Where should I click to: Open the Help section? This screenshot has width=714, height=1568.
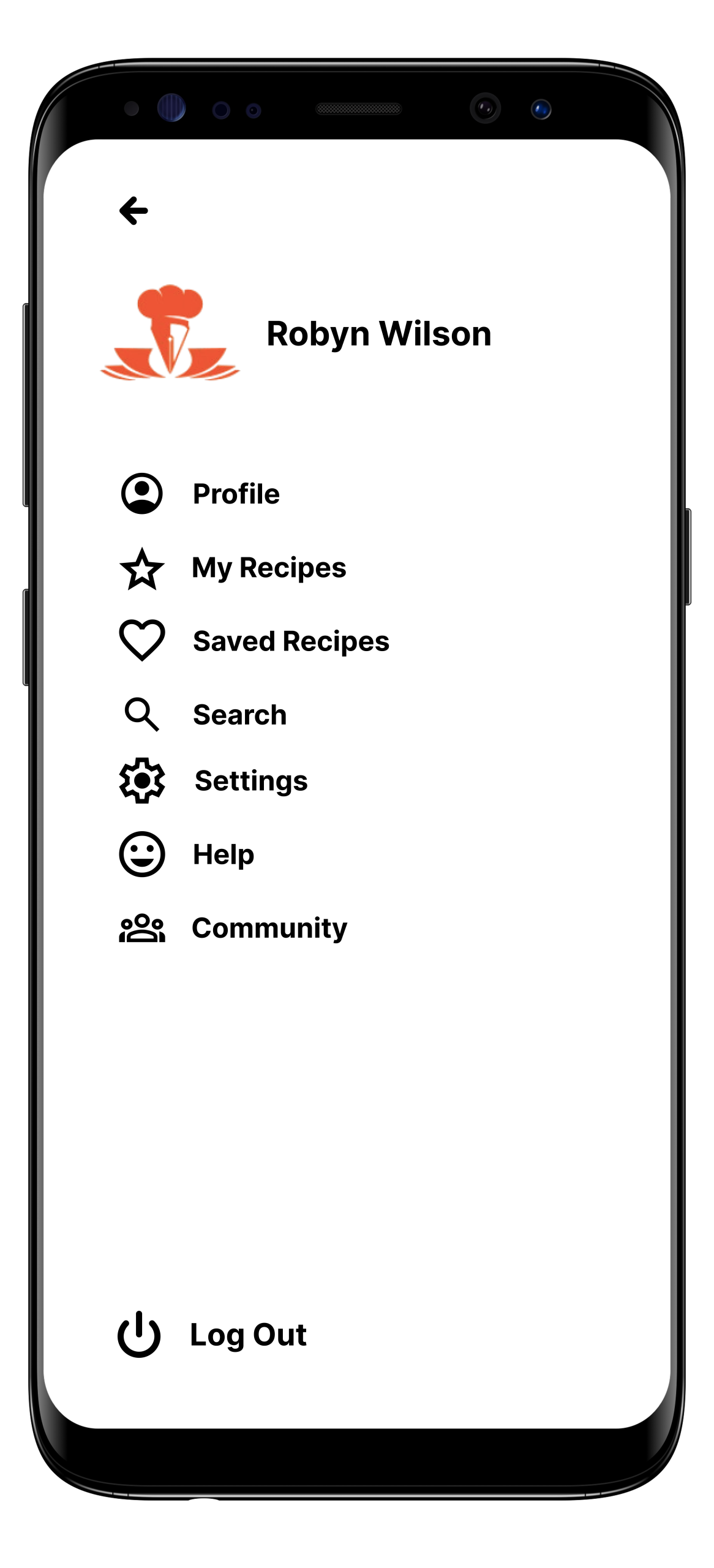pyautogui.click(x=223, y=854)
